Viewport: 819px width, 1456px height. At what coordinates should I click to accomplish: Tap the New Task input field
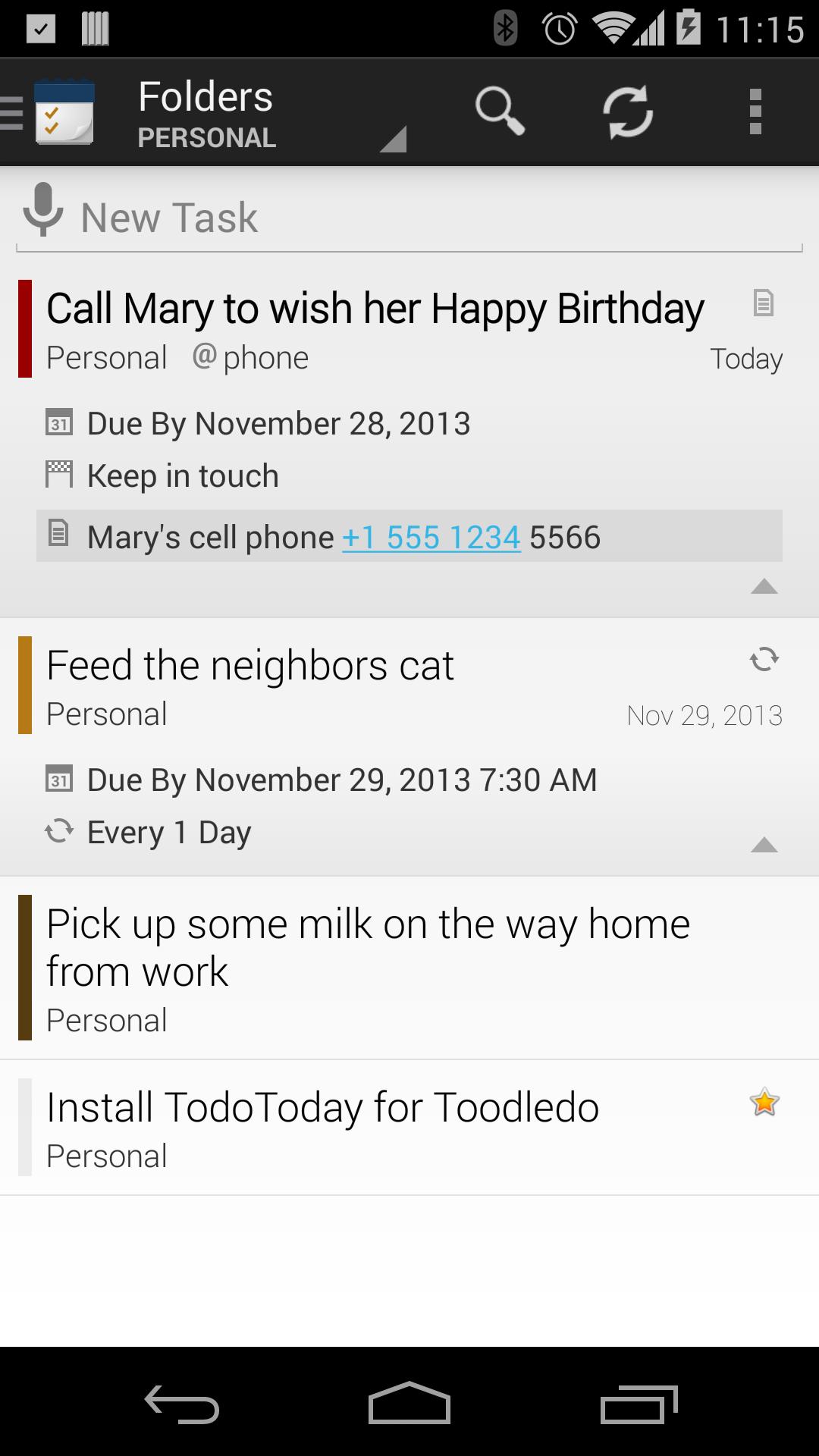[x=303, y=218]
